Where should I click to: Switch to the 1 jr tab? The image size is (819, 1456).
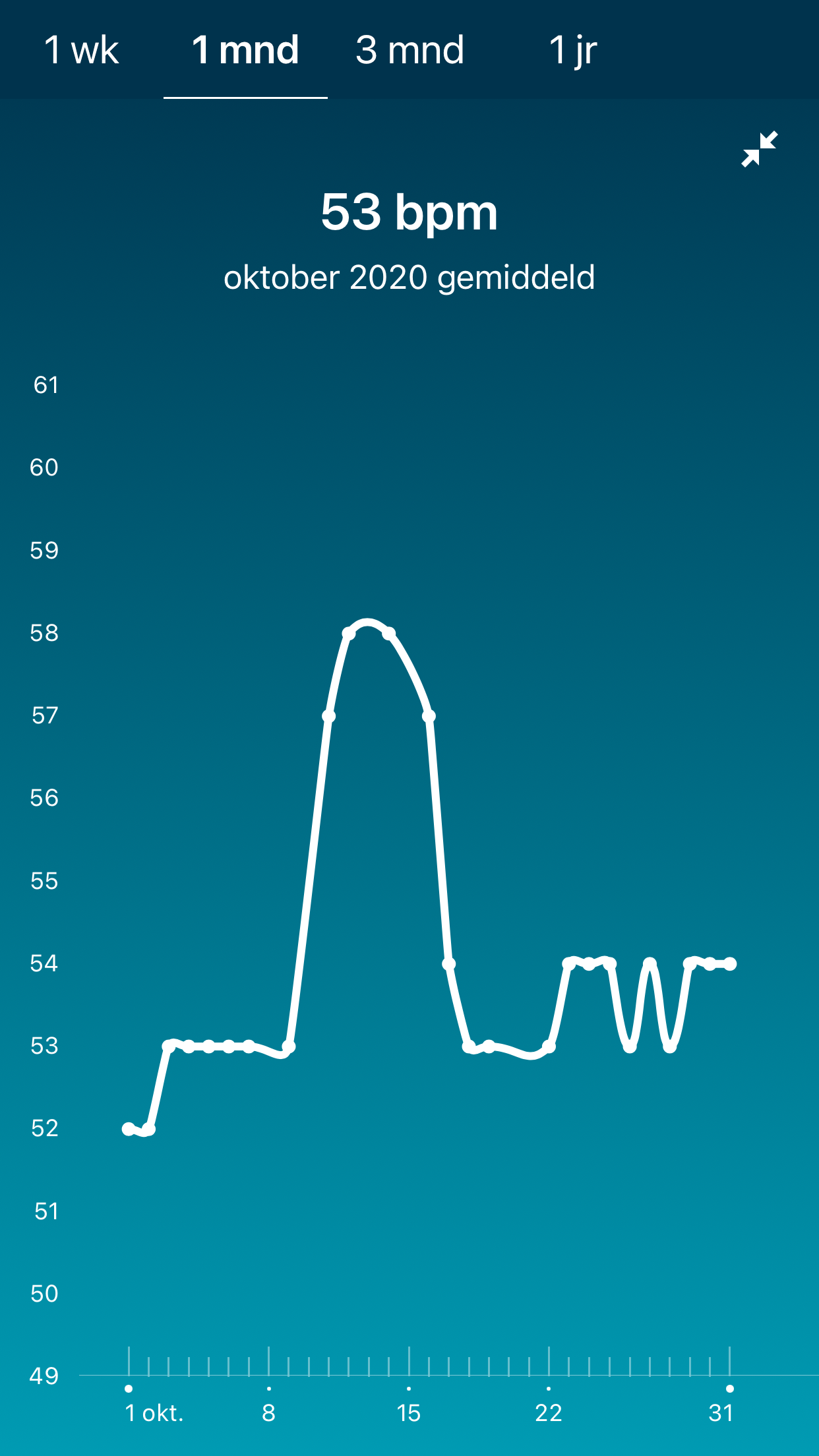coord(572,50)
